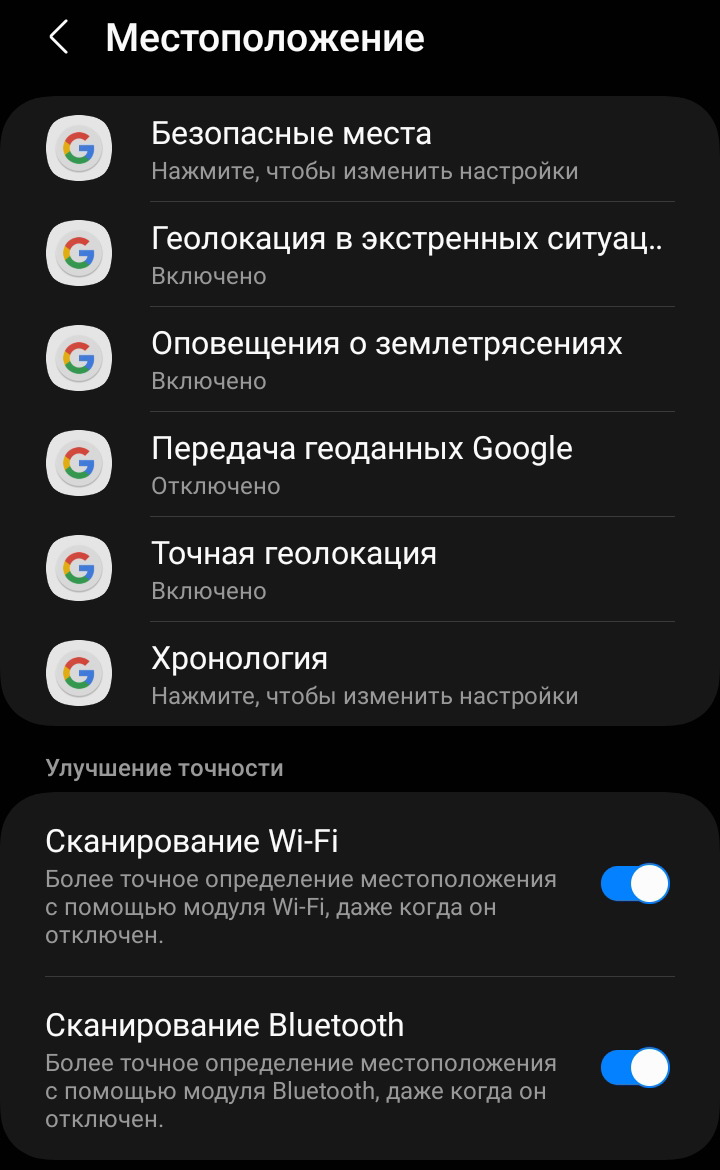The height and width of the screenshot is (1170, 720).
Task: Open Безопасные места settings
Action: tap(360, 149)
